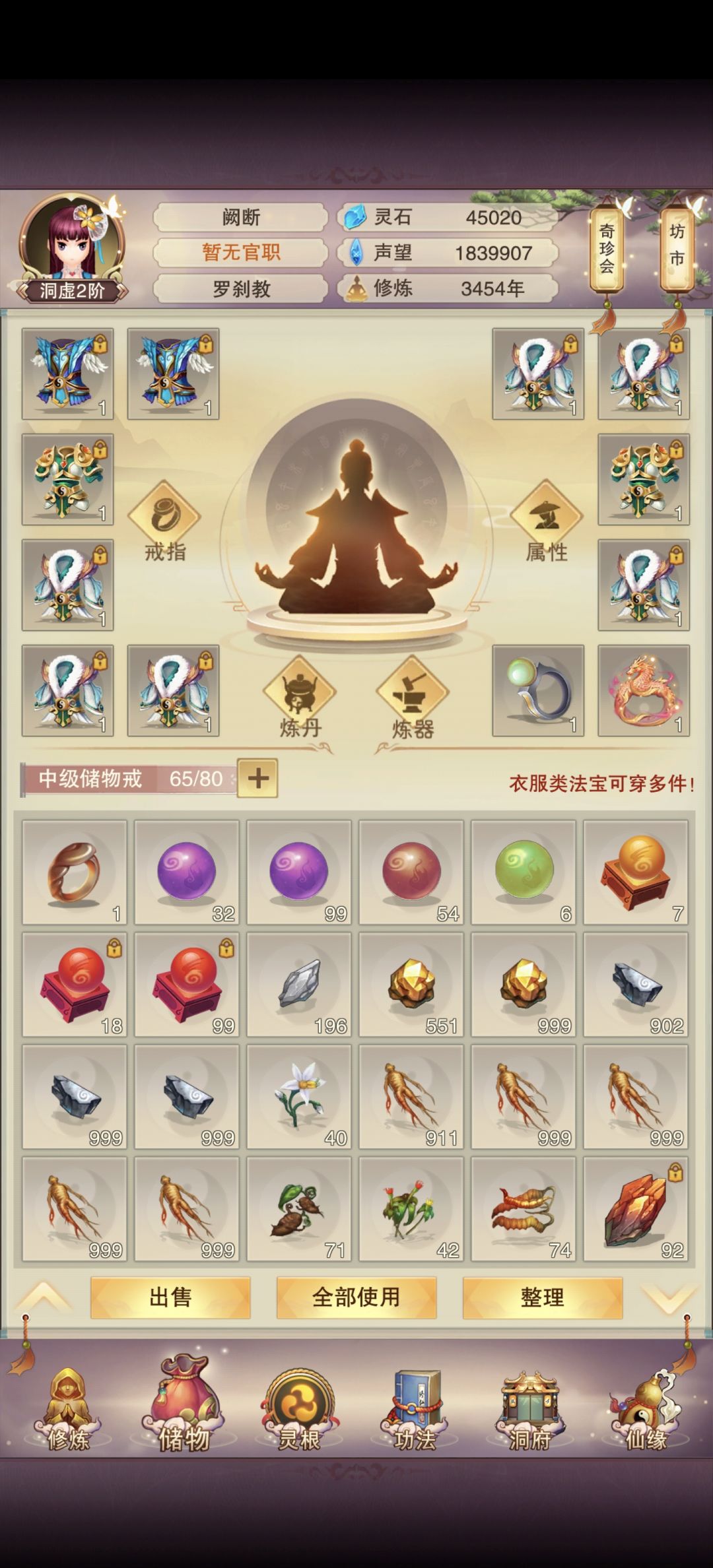Expand storage with the plus button
Viewport: 713px width, 1568px height.
click(x=256, y=777)
